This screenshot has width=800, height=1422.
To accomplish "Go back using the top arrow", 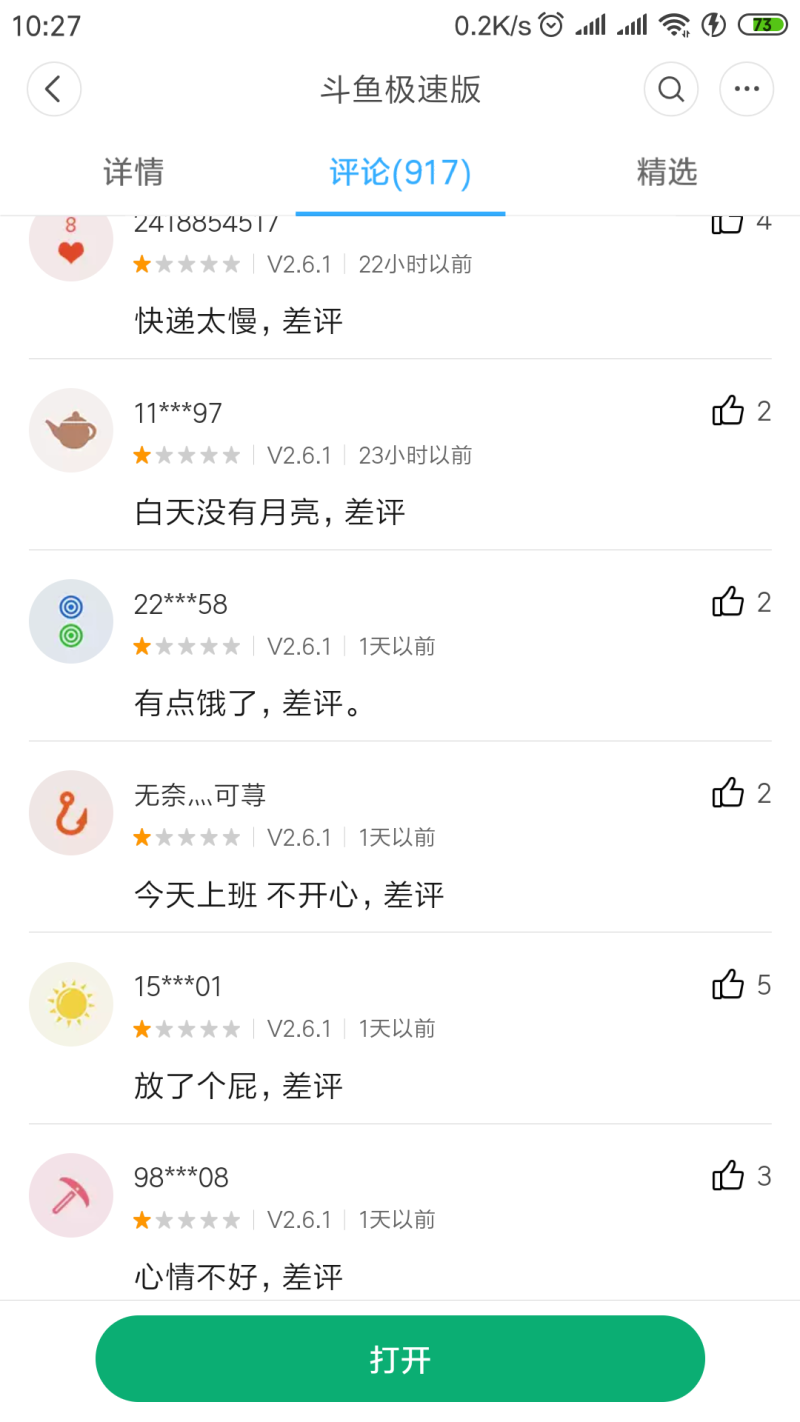I will click(x=54, y=89).
